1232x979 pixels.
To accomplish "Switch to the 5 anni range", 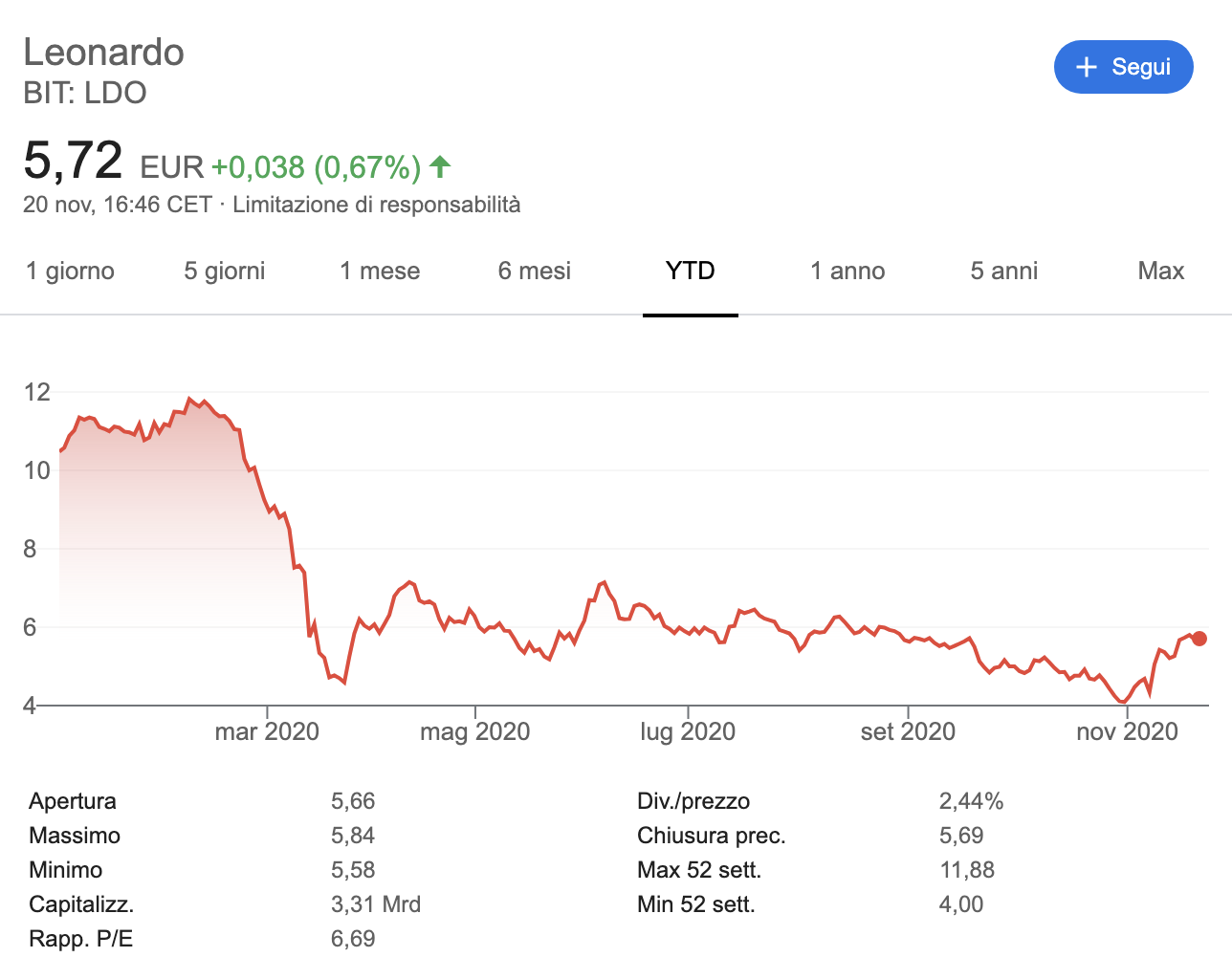I will [x=1003, y=271].
